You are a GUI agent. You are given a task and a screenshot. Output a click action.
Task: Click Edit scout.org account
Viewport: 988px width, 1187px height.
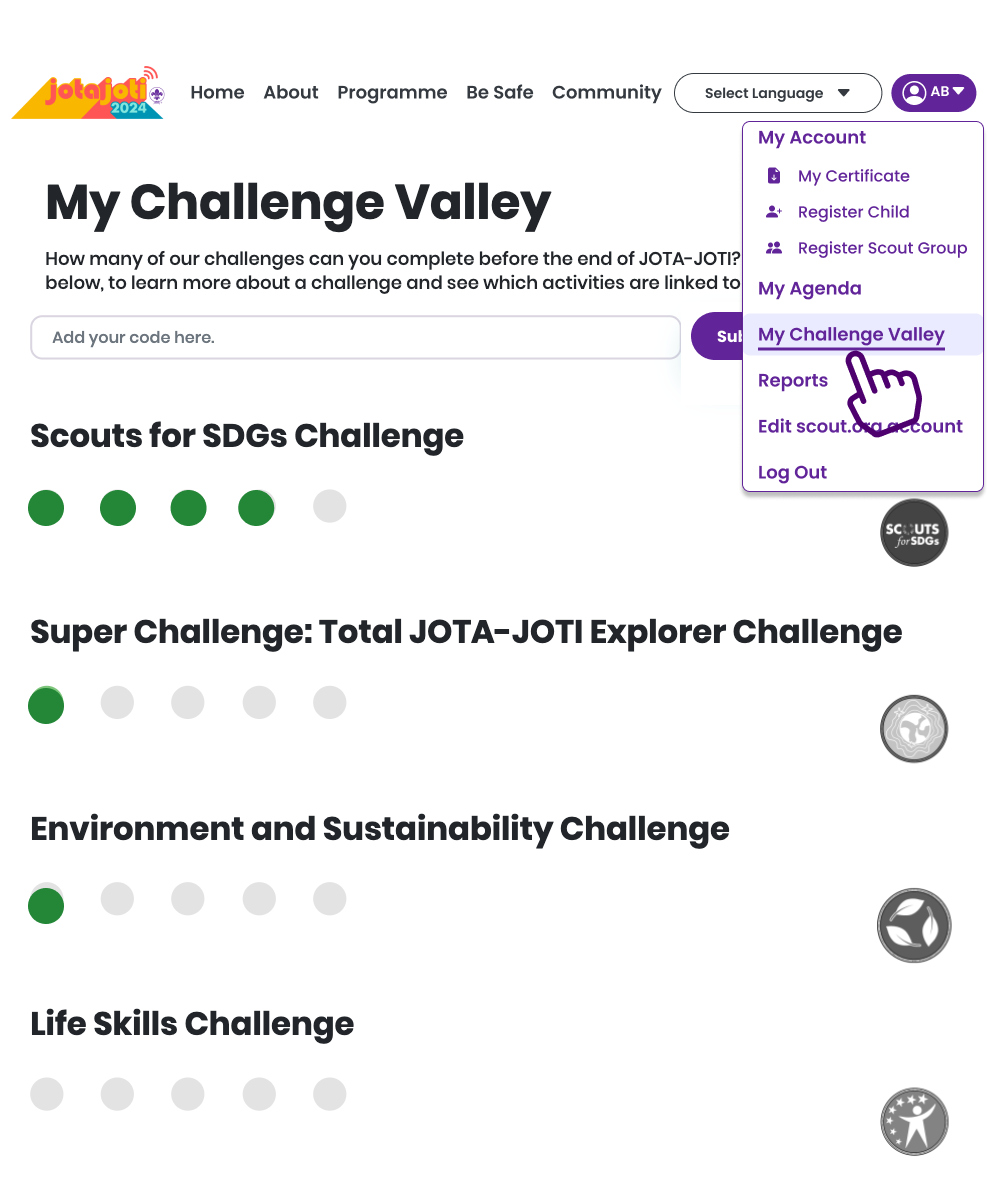click(x=860, y=426)
